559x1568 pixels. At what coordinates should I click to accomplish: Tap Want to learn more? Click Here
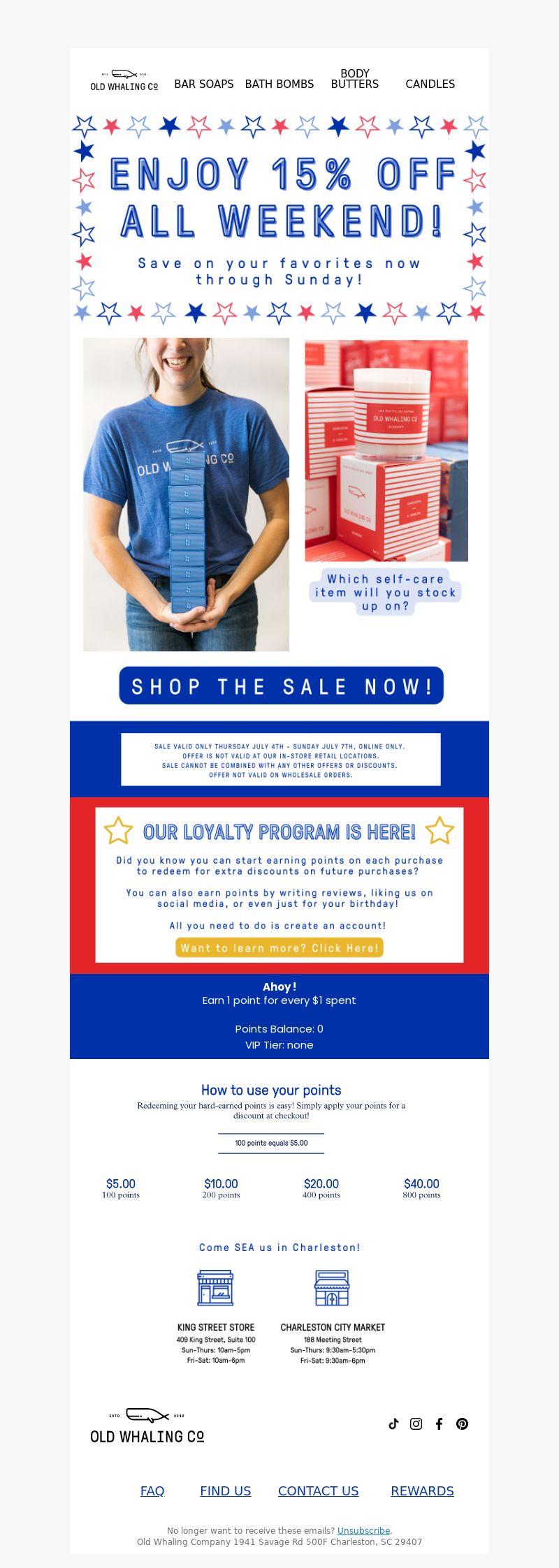[279, 947]
